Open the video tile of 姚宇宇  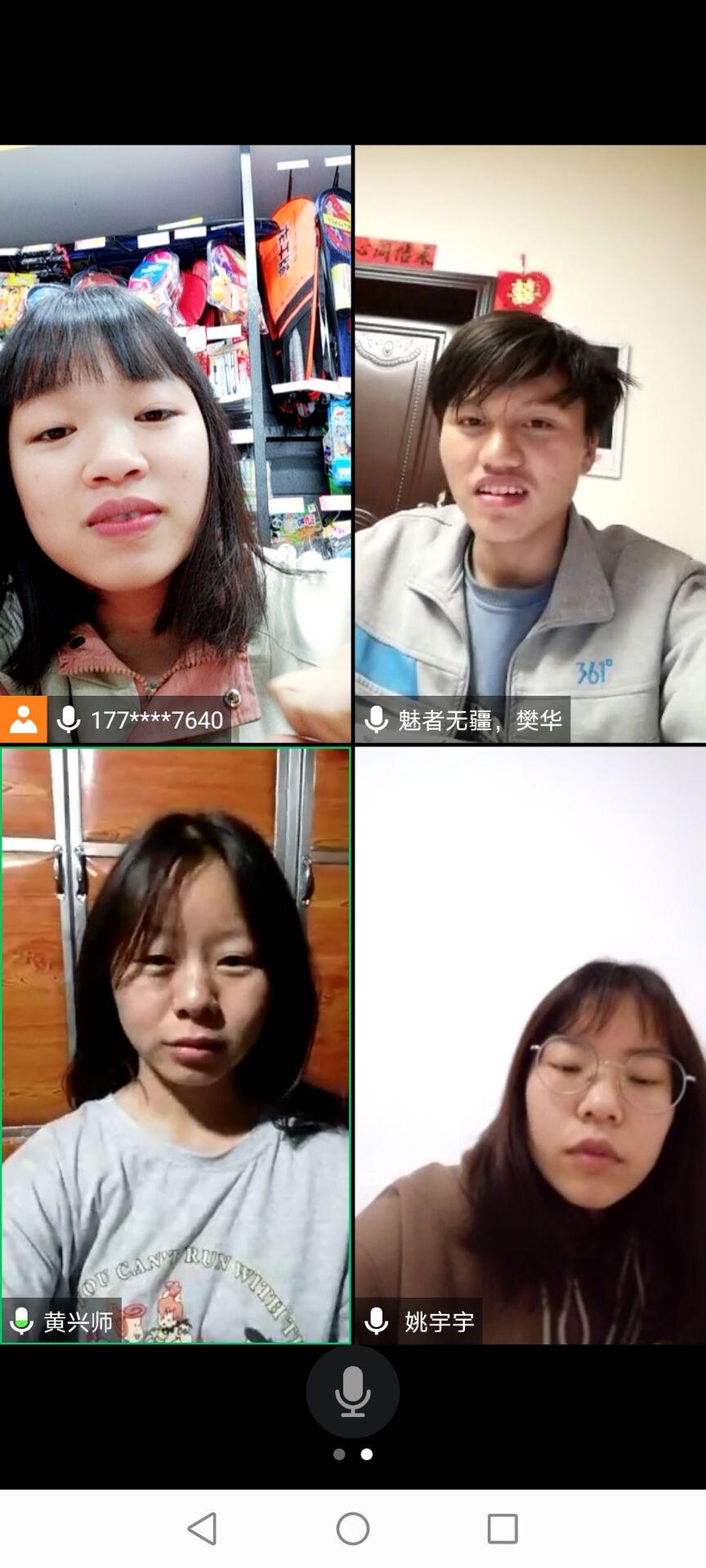click(x=530, y=1045)
